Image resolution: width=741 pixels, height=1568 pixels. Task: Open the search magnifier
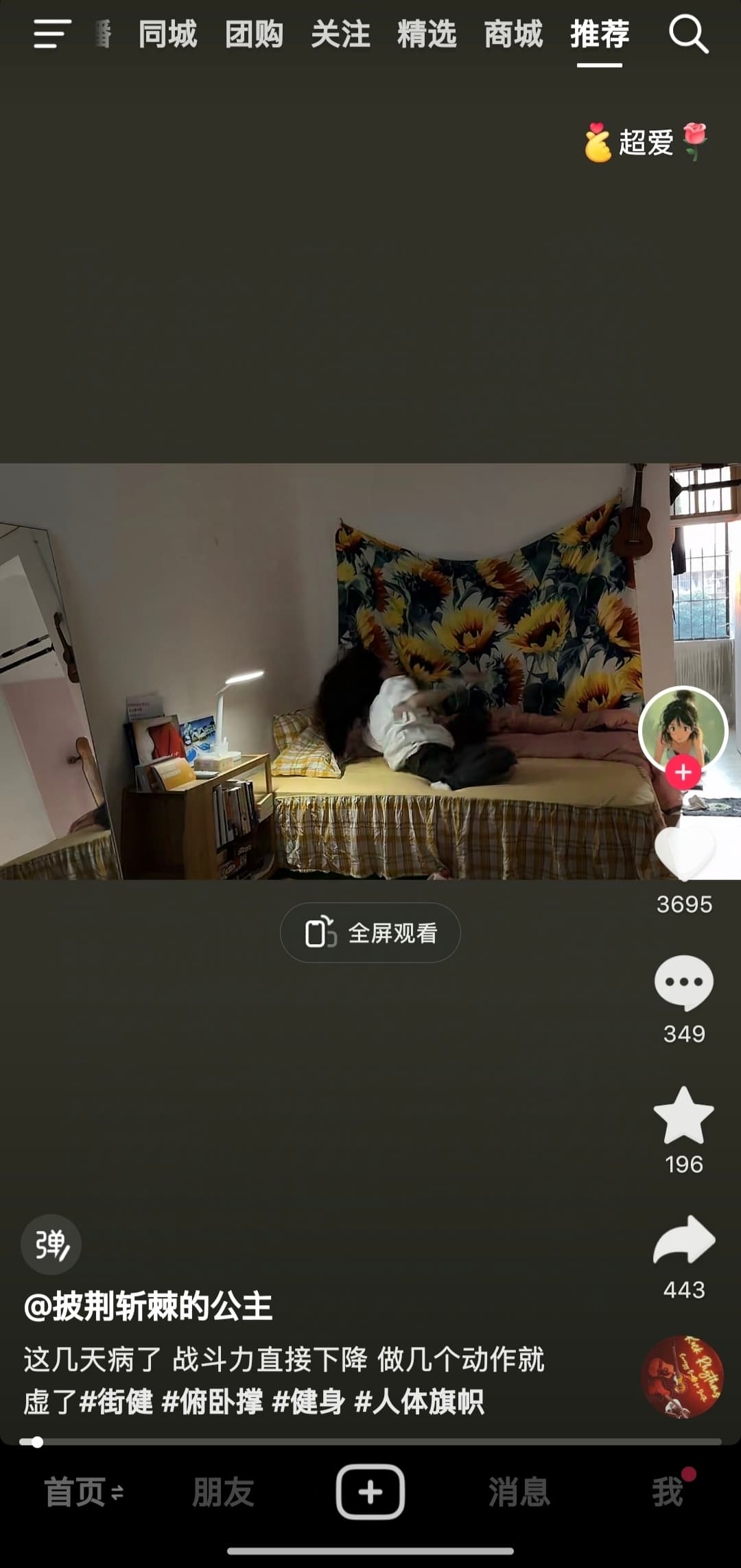click(688, 34)
